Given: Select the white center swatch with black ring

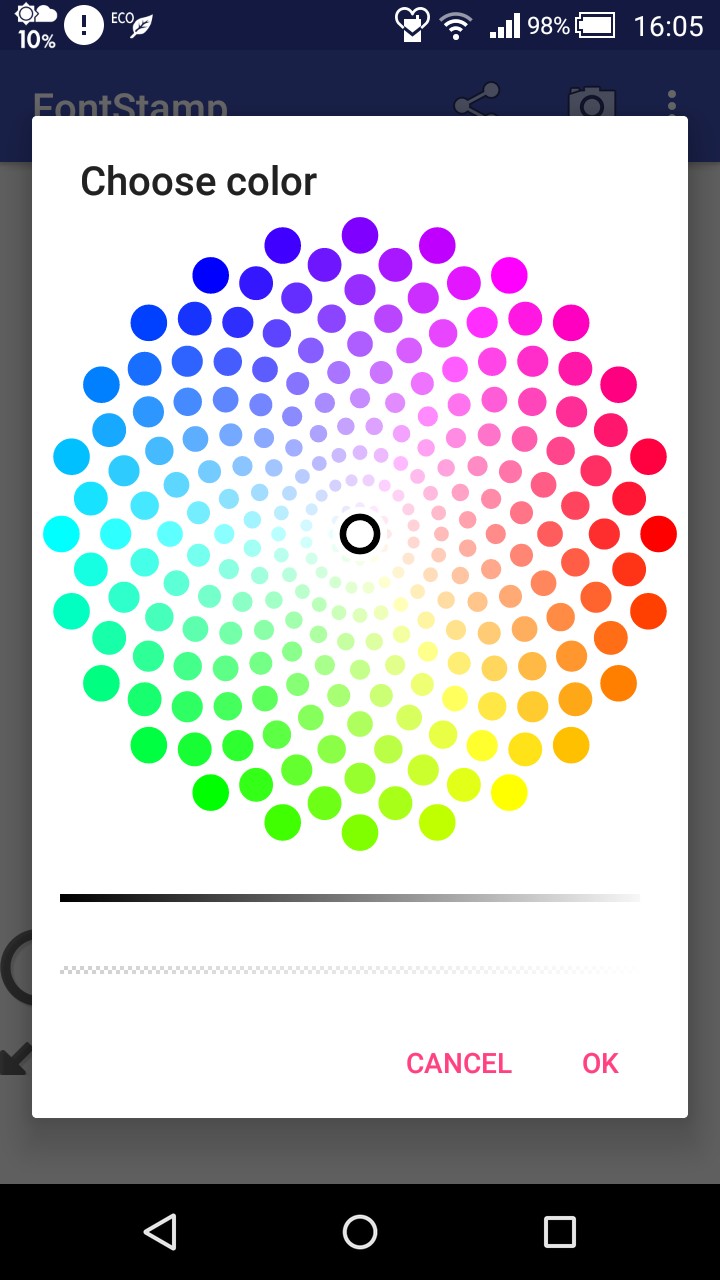Looking at the screenshot, I should 360,534.
